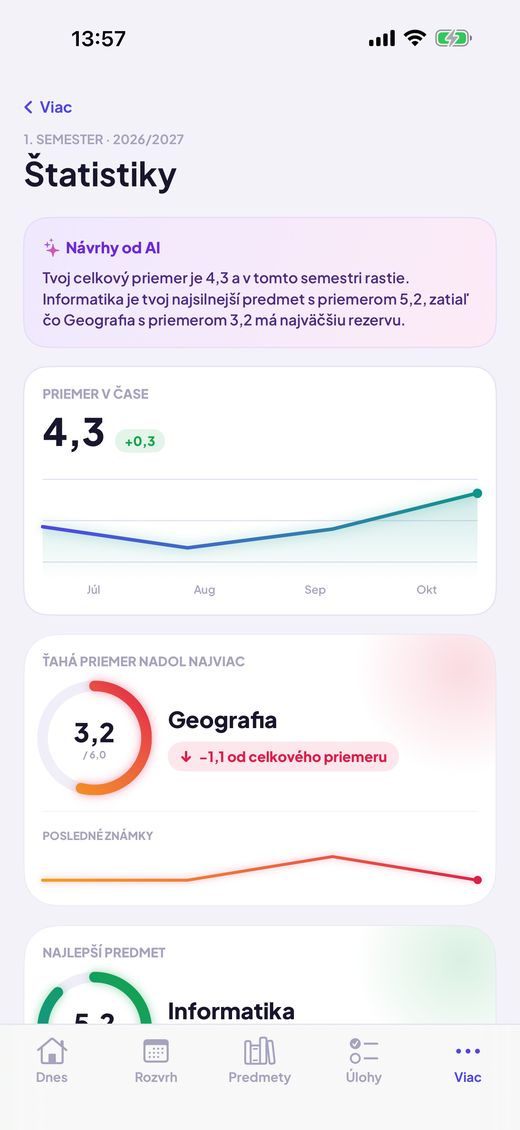The height and width of the screenshot is (1130, 520).
Task: Go back to Viac
Action: click(48, 107)
